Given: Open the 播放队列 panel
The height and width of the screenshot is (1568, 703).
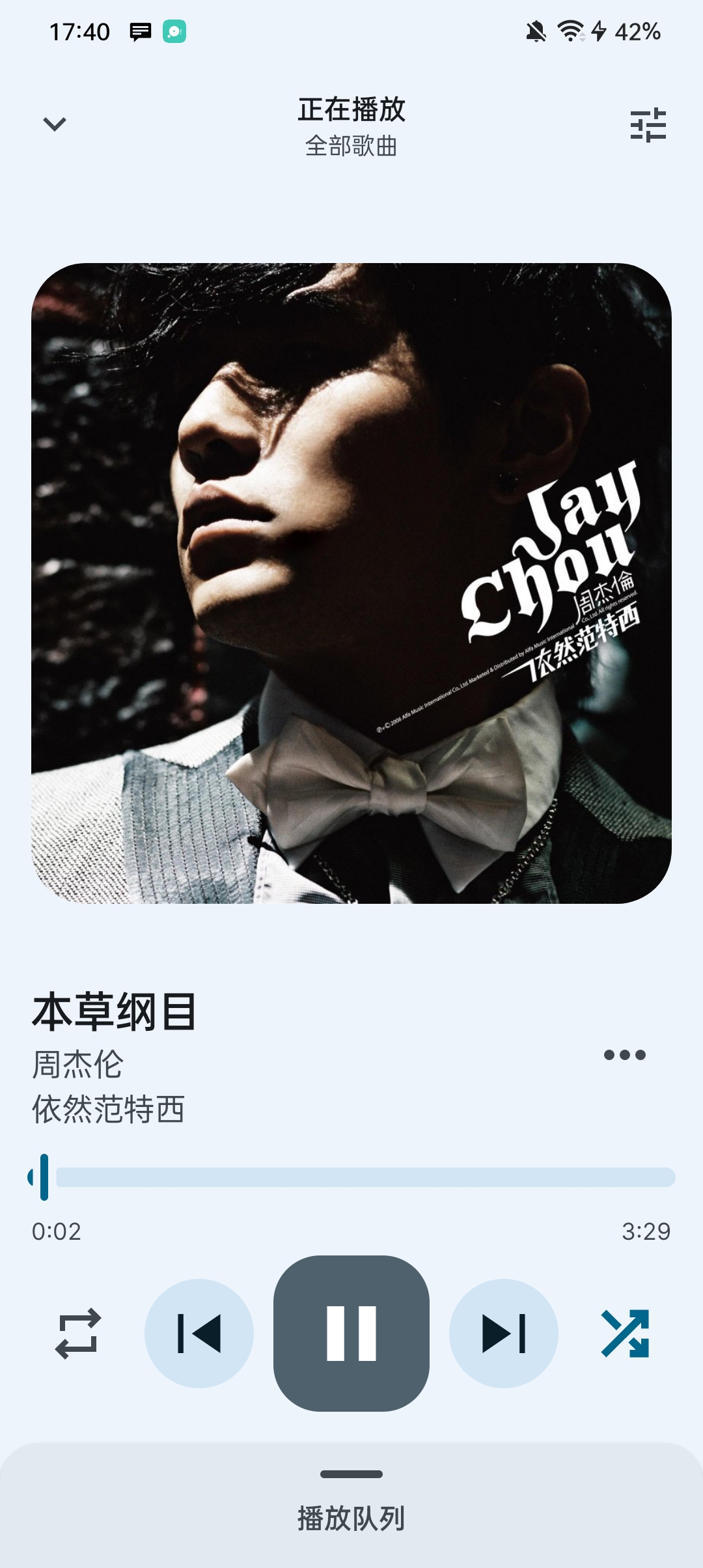Looking at the screenshot, I should click(351, 1517).
